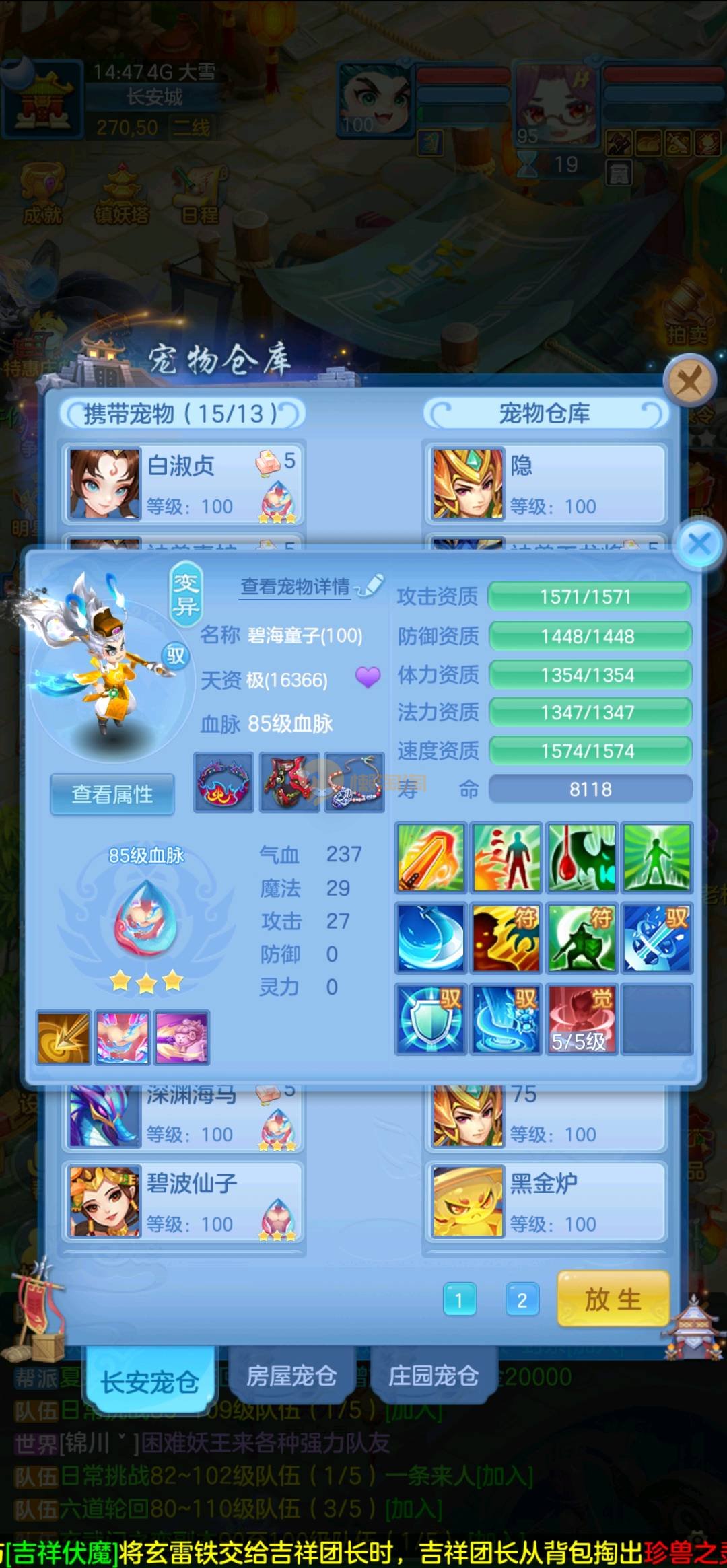Screen dimensions: 727x1568
Task: Select 深渊海马 in carried pets
Action: [x=183, y=1117]
